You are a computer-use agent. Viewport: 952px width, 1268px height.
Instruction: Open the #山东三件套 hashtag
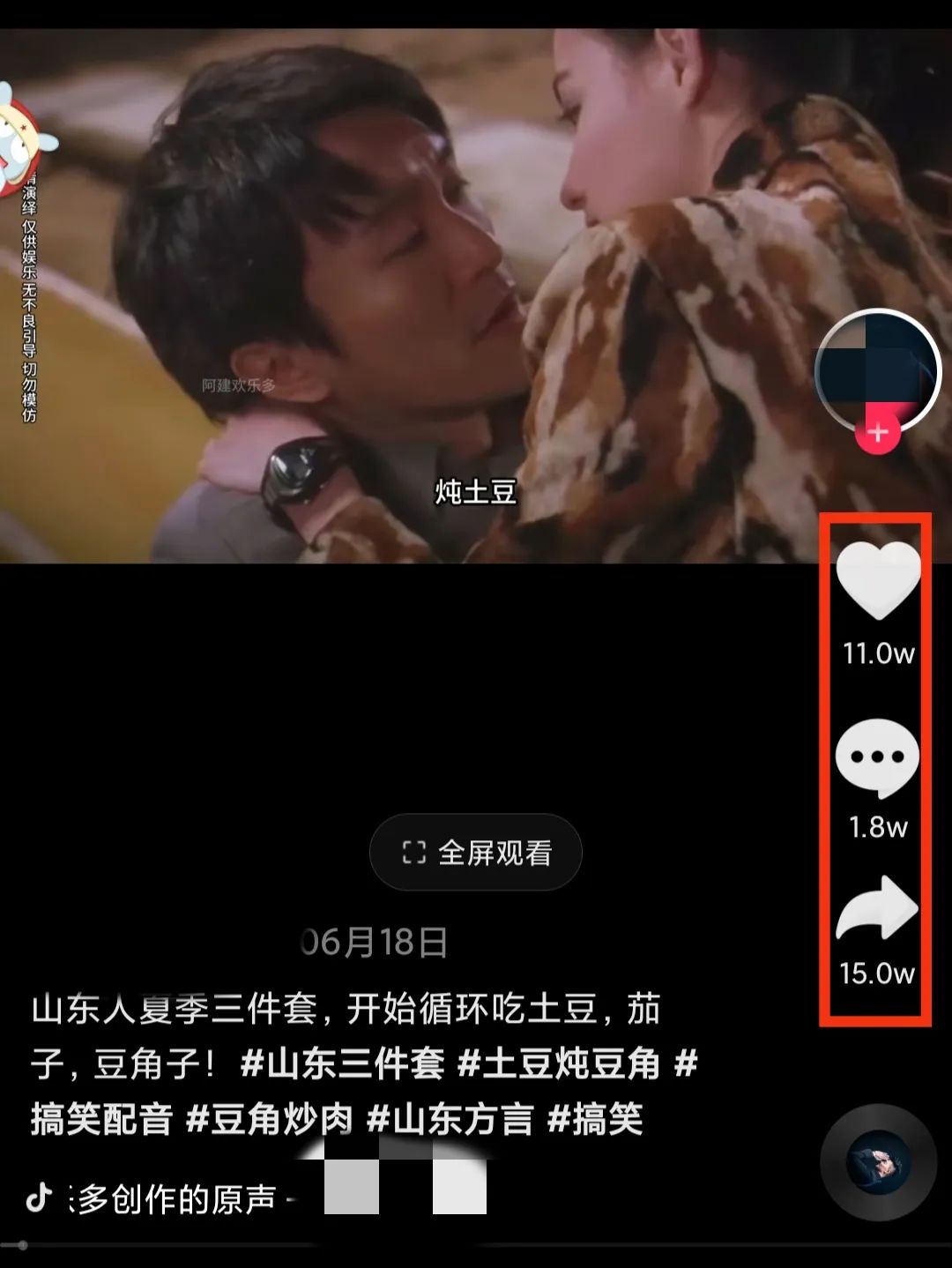342,1064
